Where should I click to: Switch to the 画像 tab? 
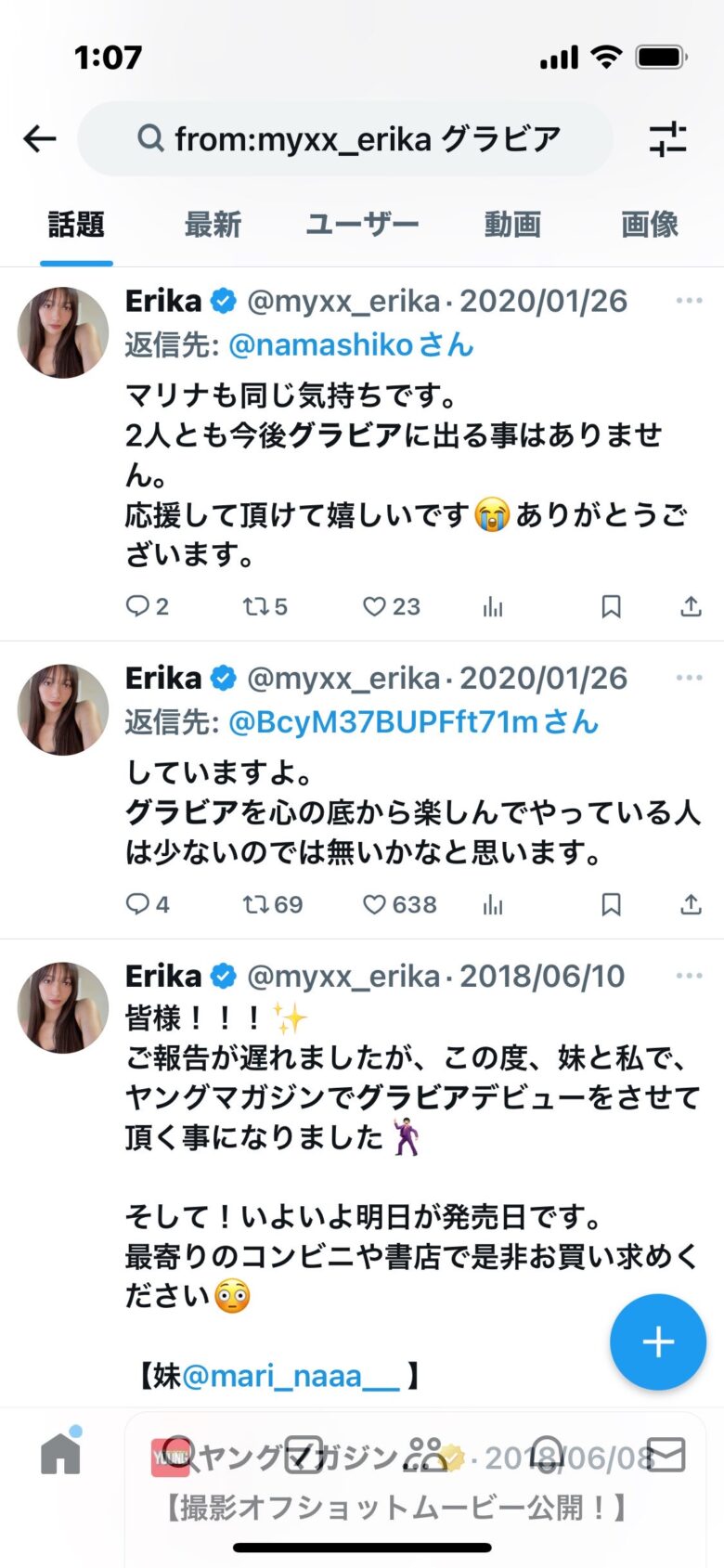pyautogui.click(x=649, y=225)
